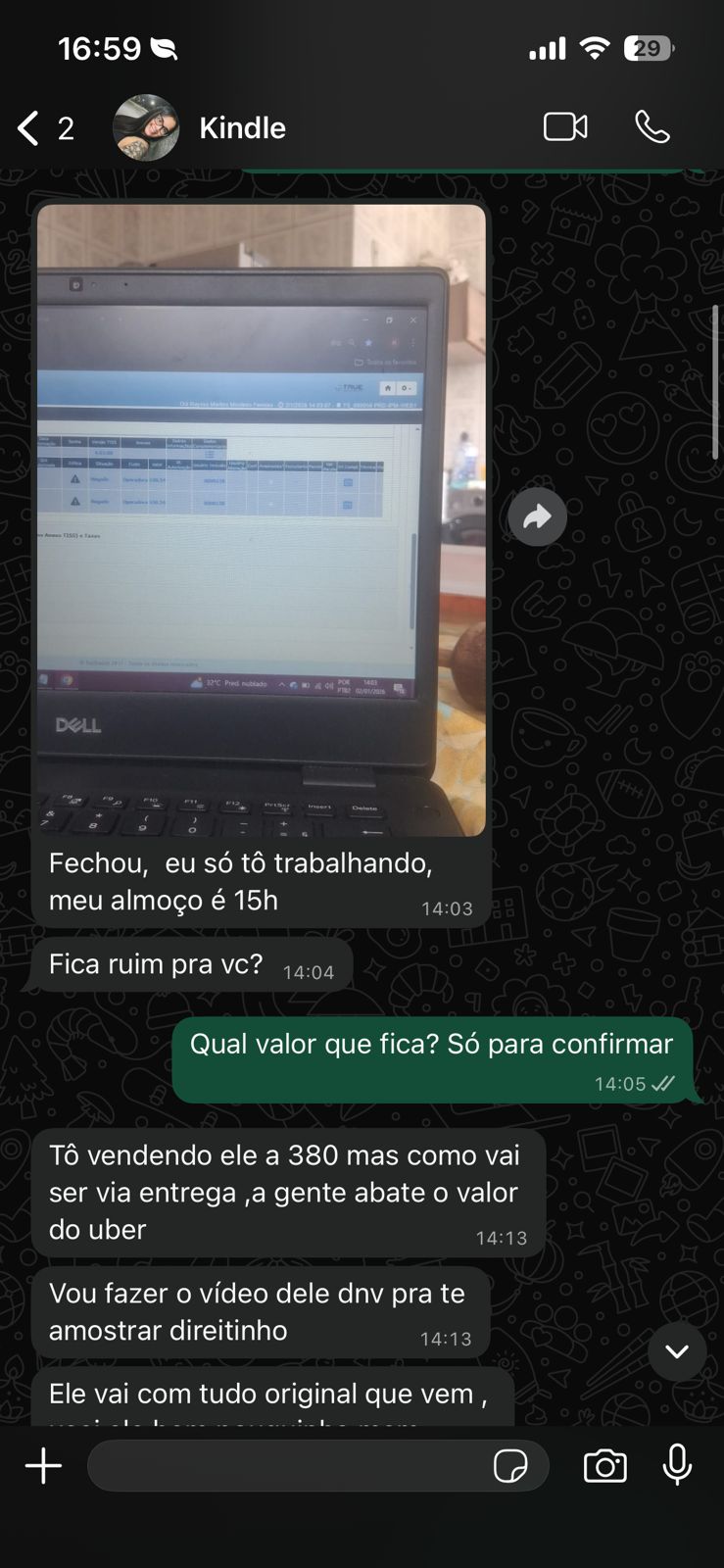Open the laptop photo in full view
This screenshot has width=724, height=1568.
261,519
